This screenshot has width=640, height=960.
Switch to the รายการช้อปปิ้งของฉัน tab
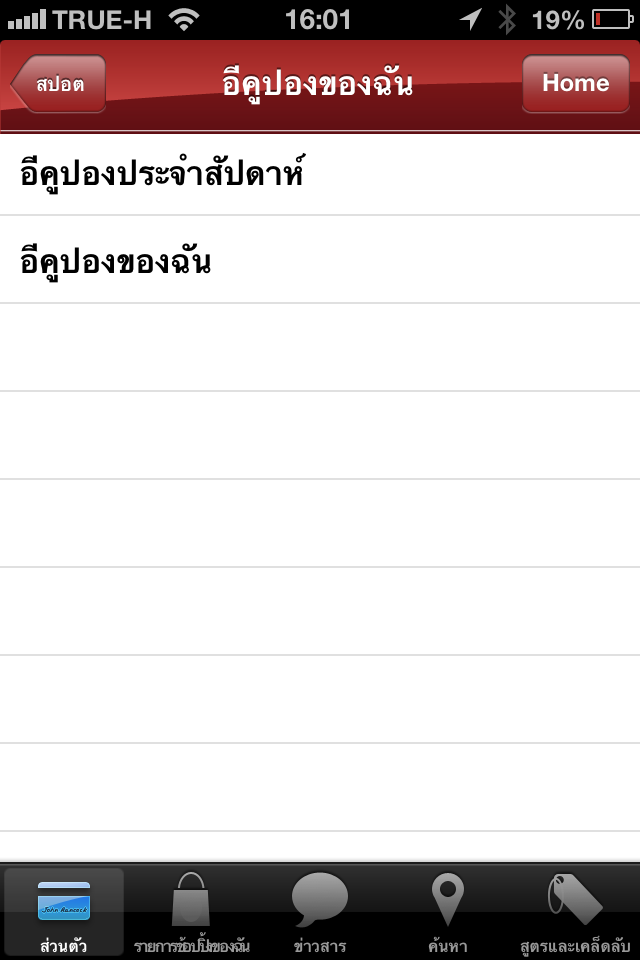tap(191, 912)
